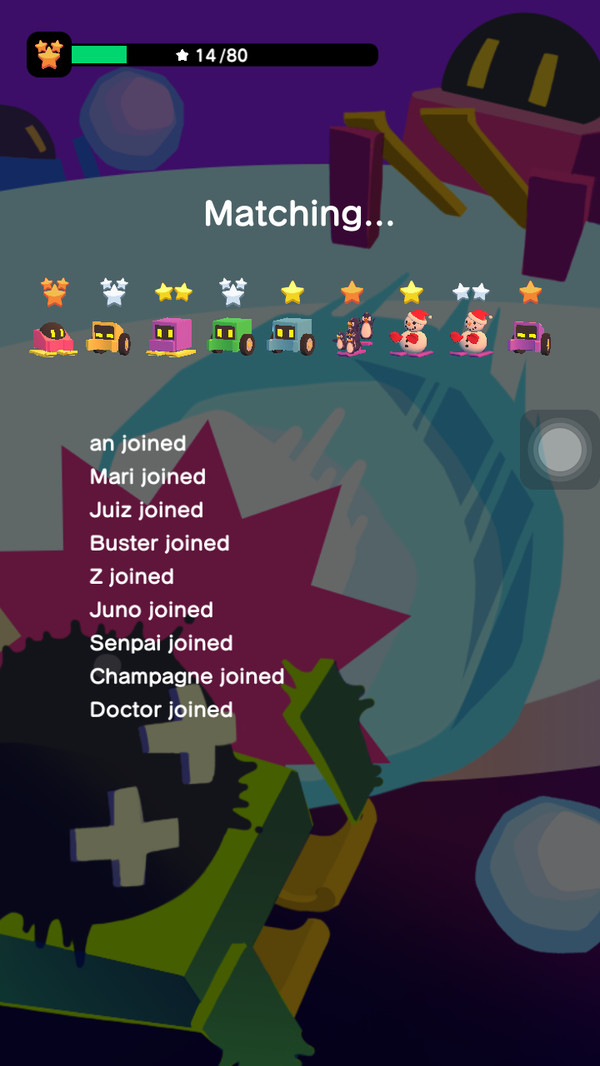Tap the floating assistive touch button
Viewport: 600px width, 1066px height.
pyautogui.click(x=560, y=449)
